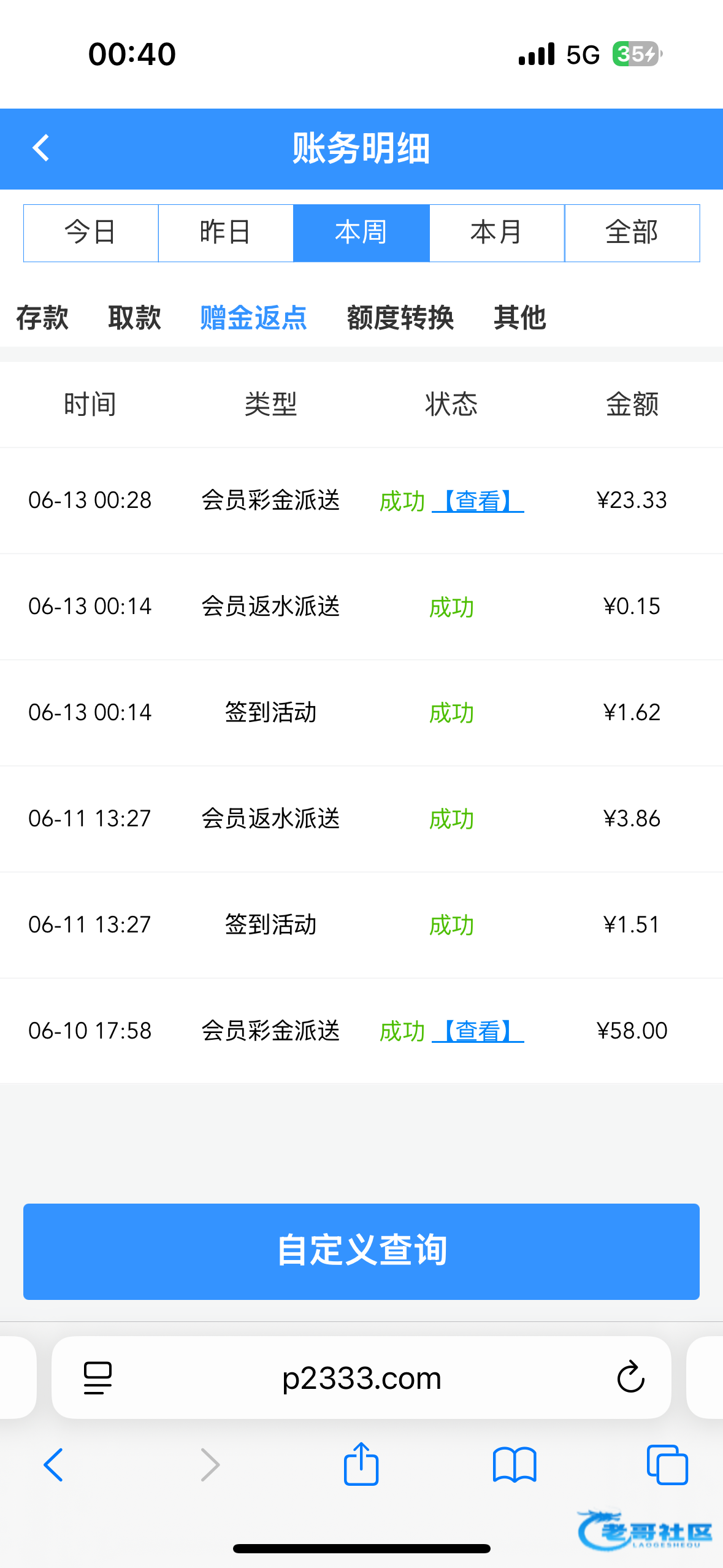The width and height of the screenshot is (723, 1568).
Task: Go back from 账务明细 page
Action: [41, 148]
